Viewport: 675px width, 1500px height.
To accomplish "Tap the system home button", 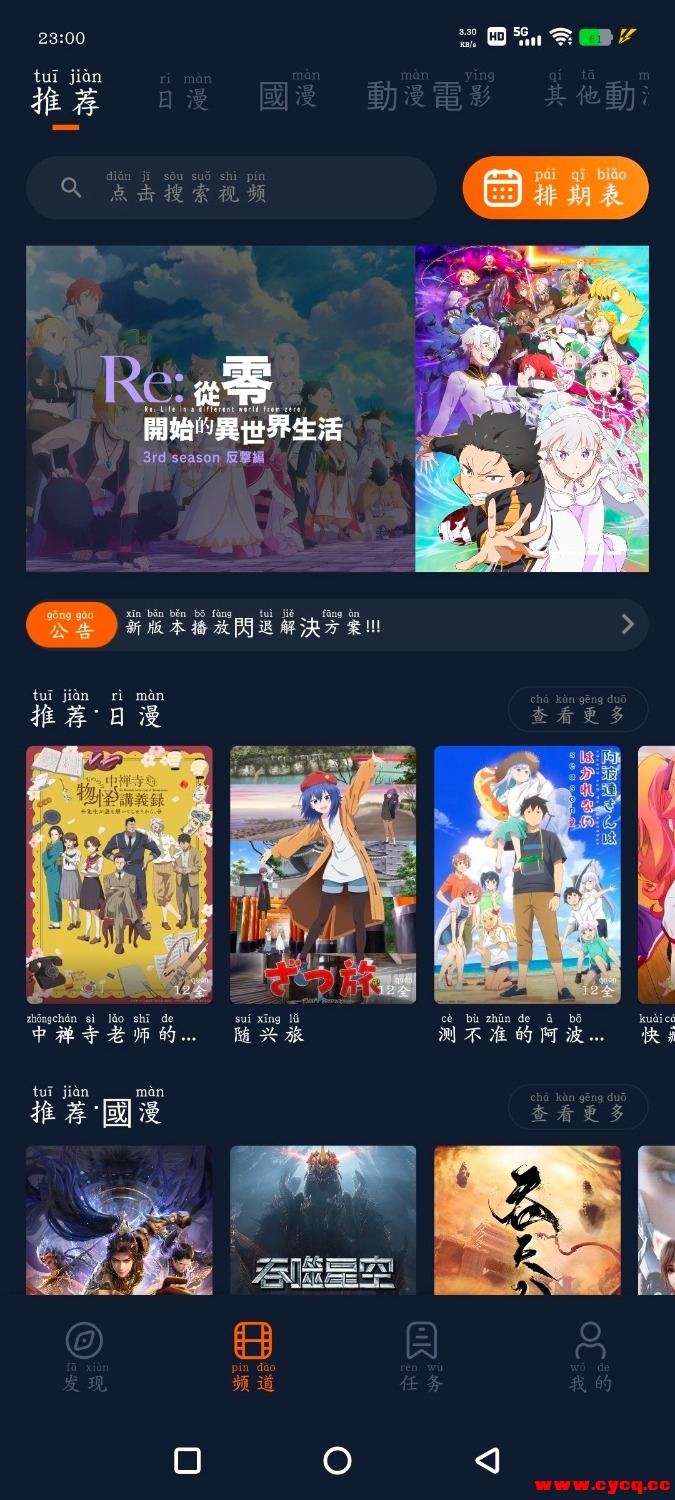I will 337,1461.
